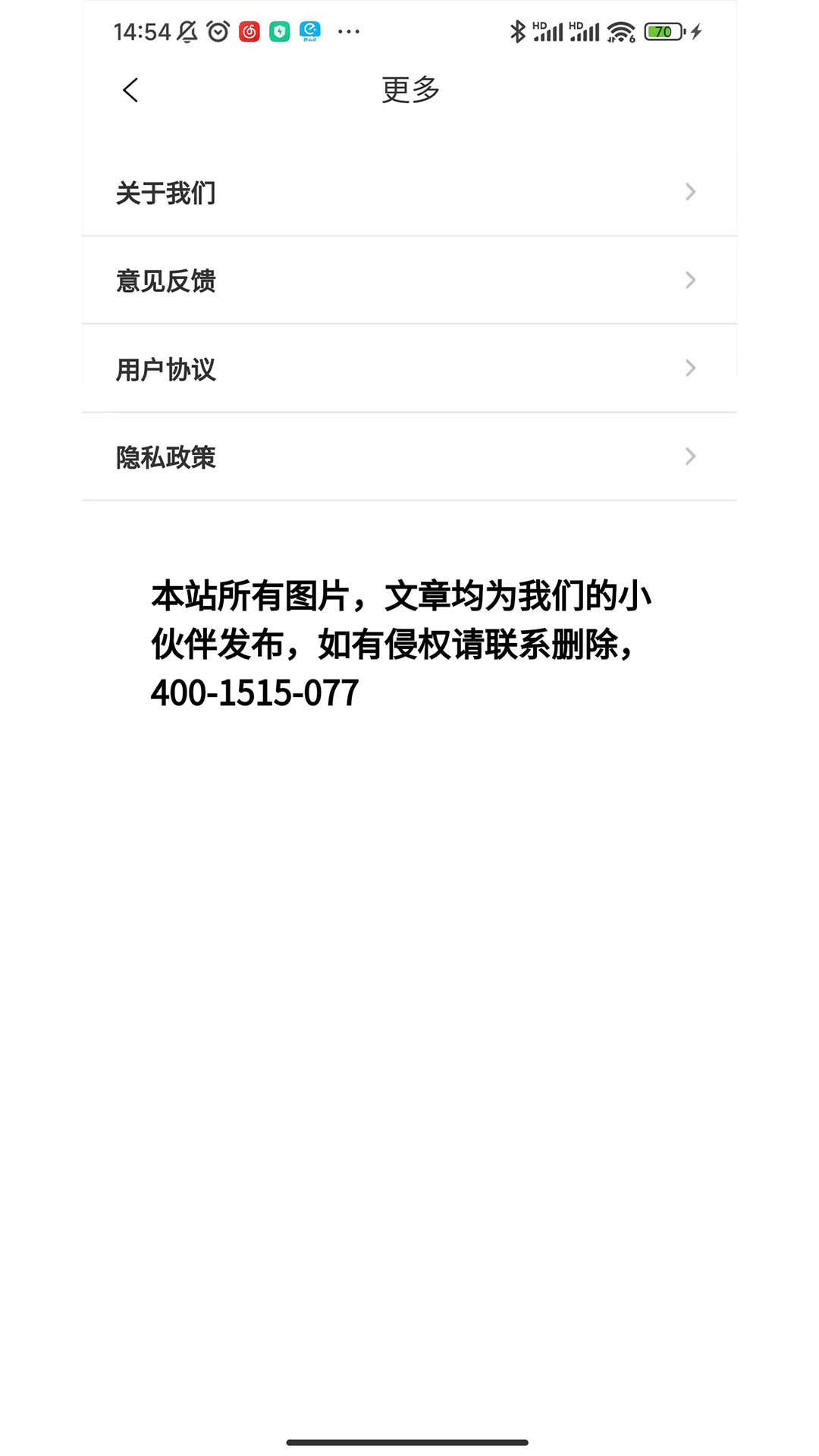
Task: Open the 意见反馈 menu entry
Action: (x=165, y=281)
